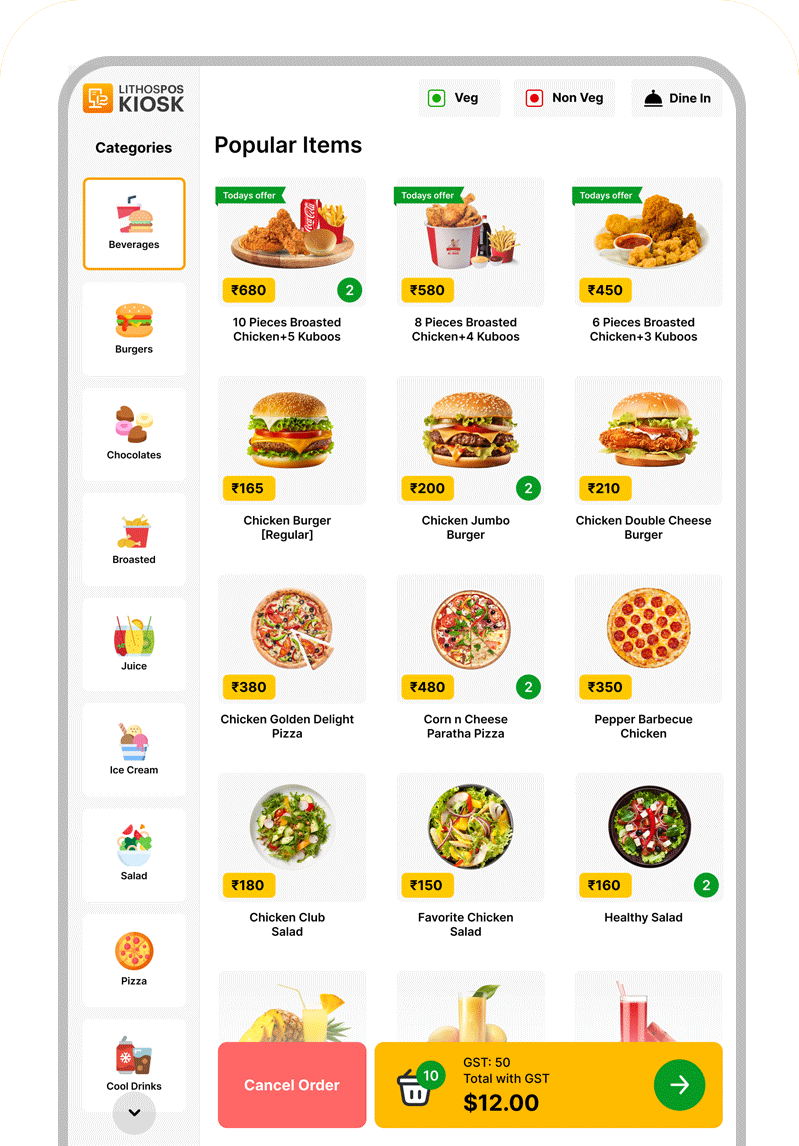Expand more categories with the down chevron
This screenshot has width=799, height=1146.
tap(134, 1112)
